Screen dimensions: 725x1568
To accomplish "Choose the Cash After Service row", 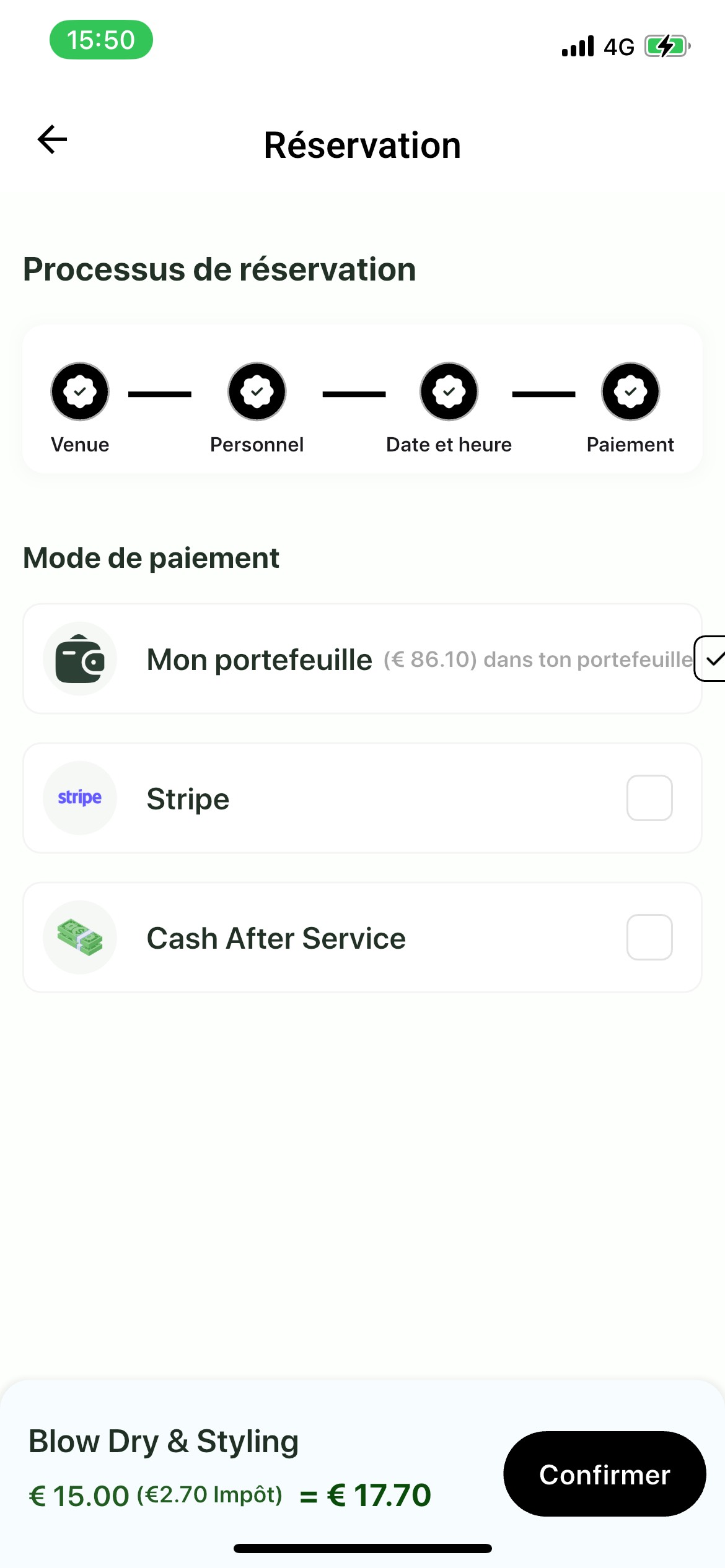I will pyautogui.click(x=362, y=937).
